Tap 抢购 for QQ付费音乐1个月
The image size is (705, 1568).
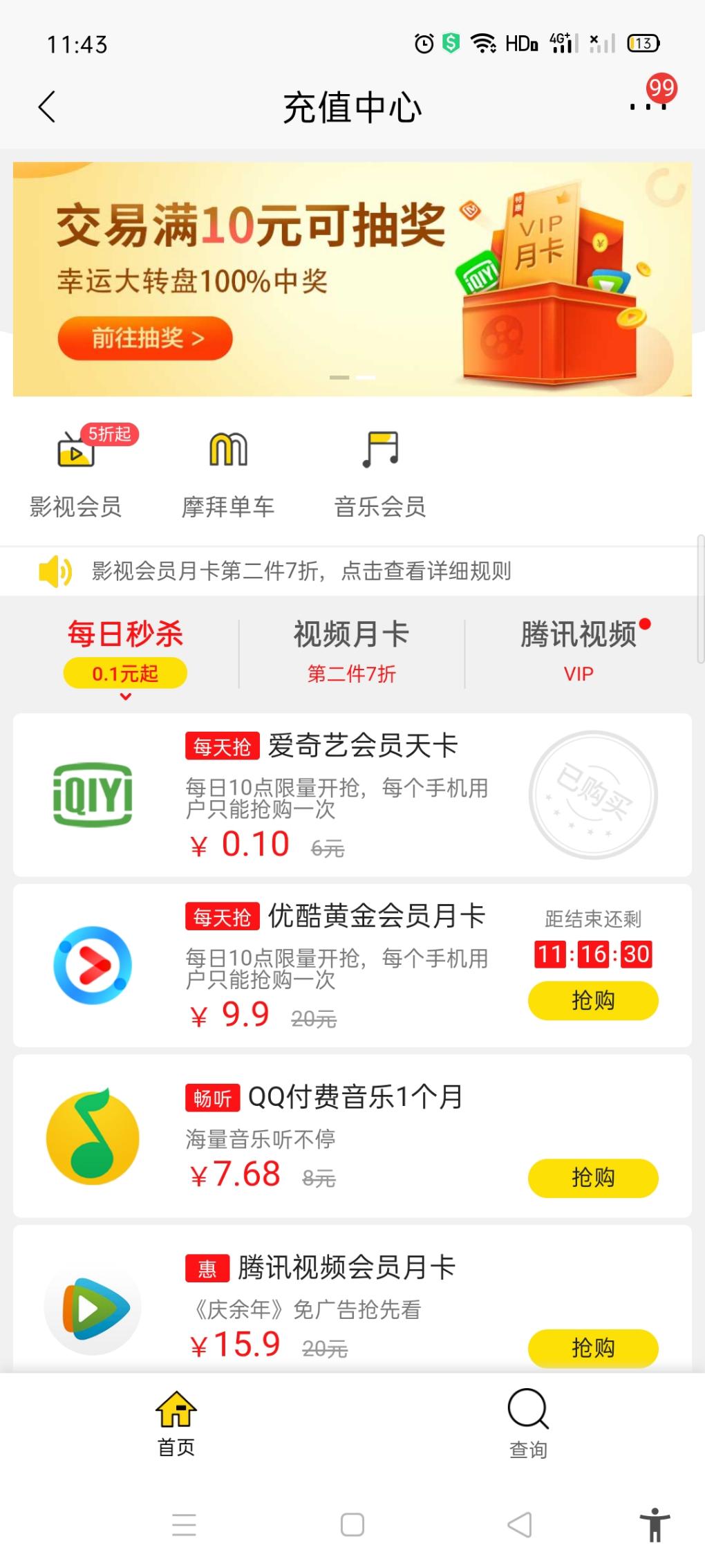tap(593, 1178)
